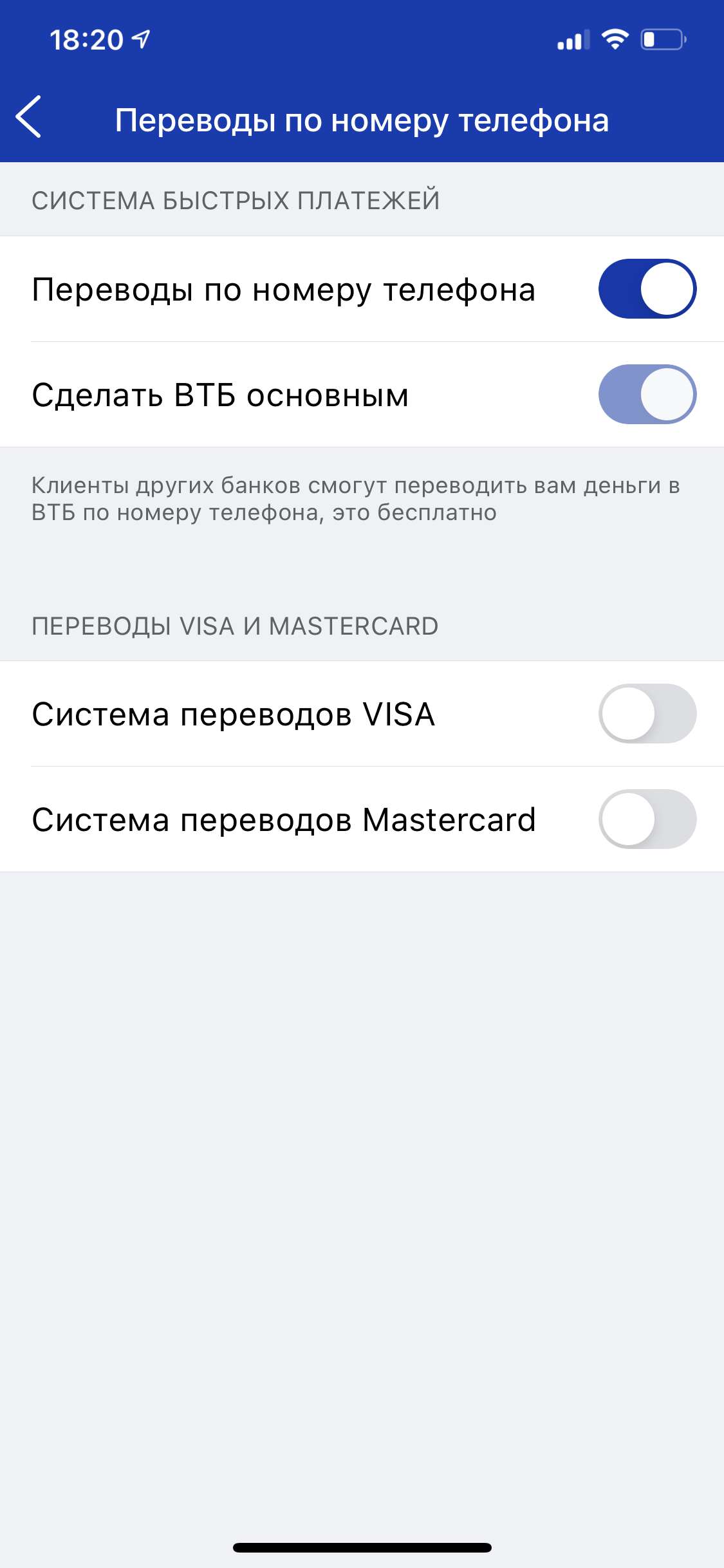The height and width of the screenshot is (1568, 724).
Task: Disable Переводы по номеру телефона switch
Action: pyautogui.click(x=647, y=289)
